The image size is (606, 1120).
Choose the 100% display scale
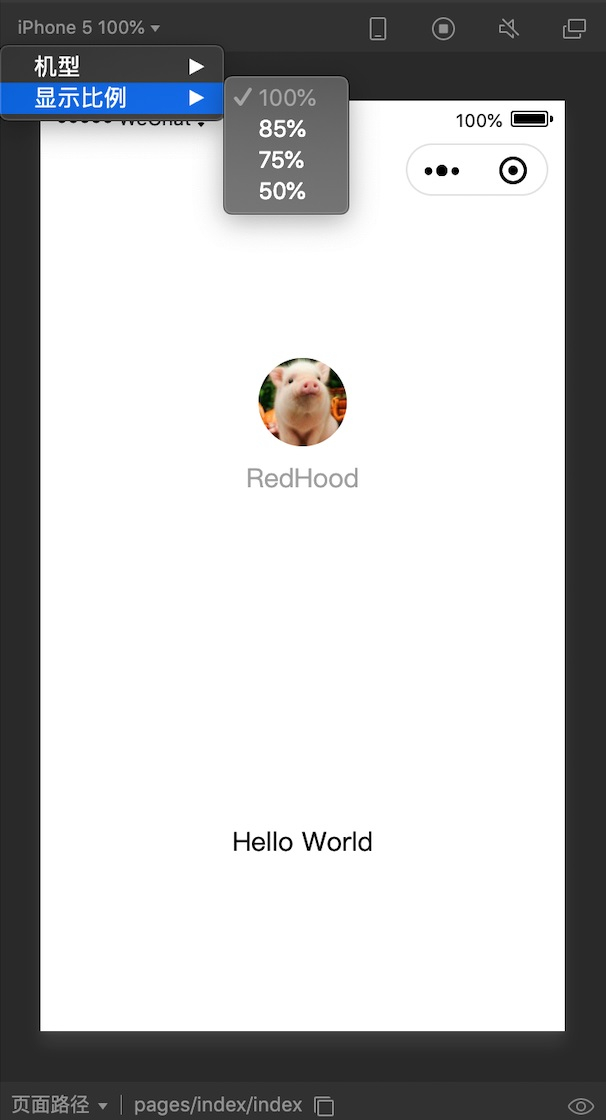coord(286,98)
